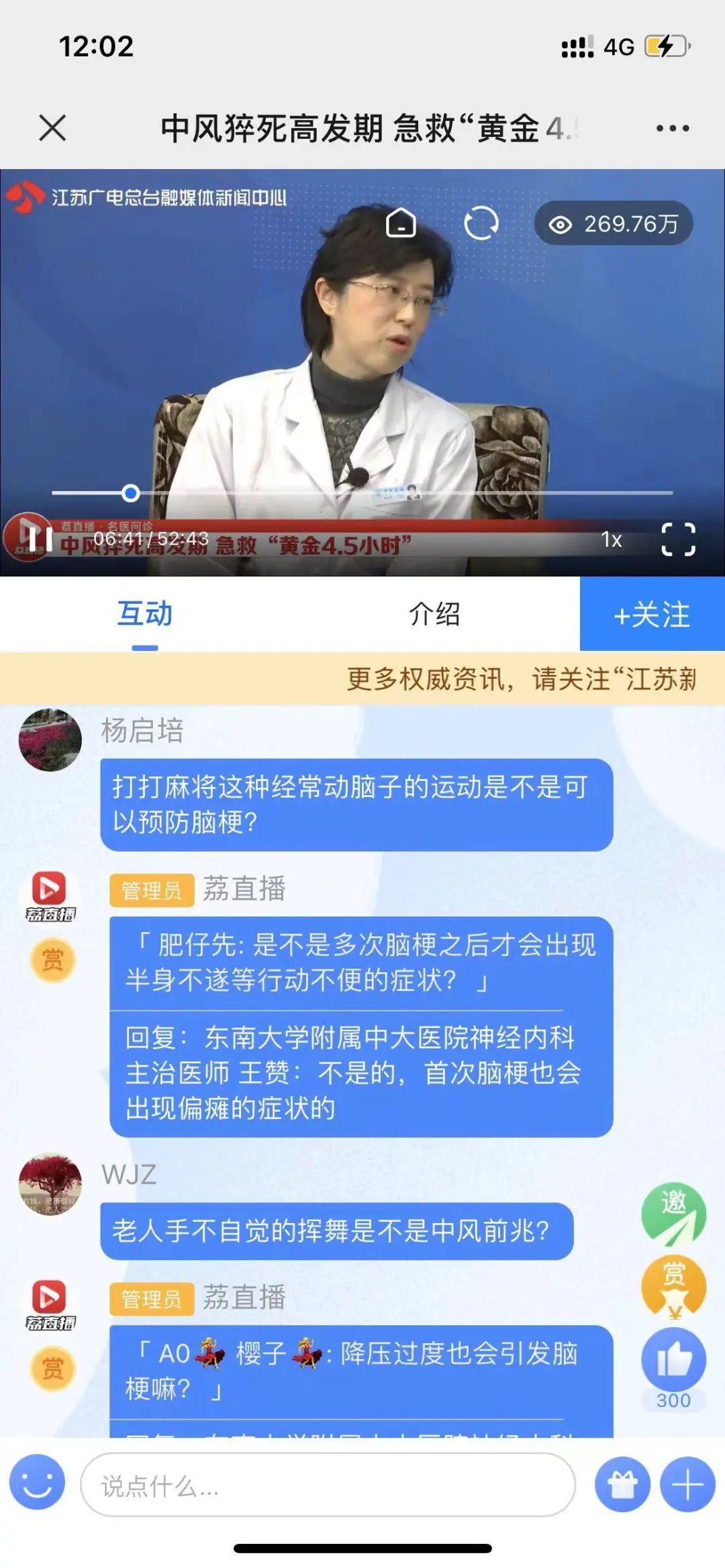Screen dimensions: 725x1568
Task: Change the 1x playback speed
Action: [x=611, y=539]
